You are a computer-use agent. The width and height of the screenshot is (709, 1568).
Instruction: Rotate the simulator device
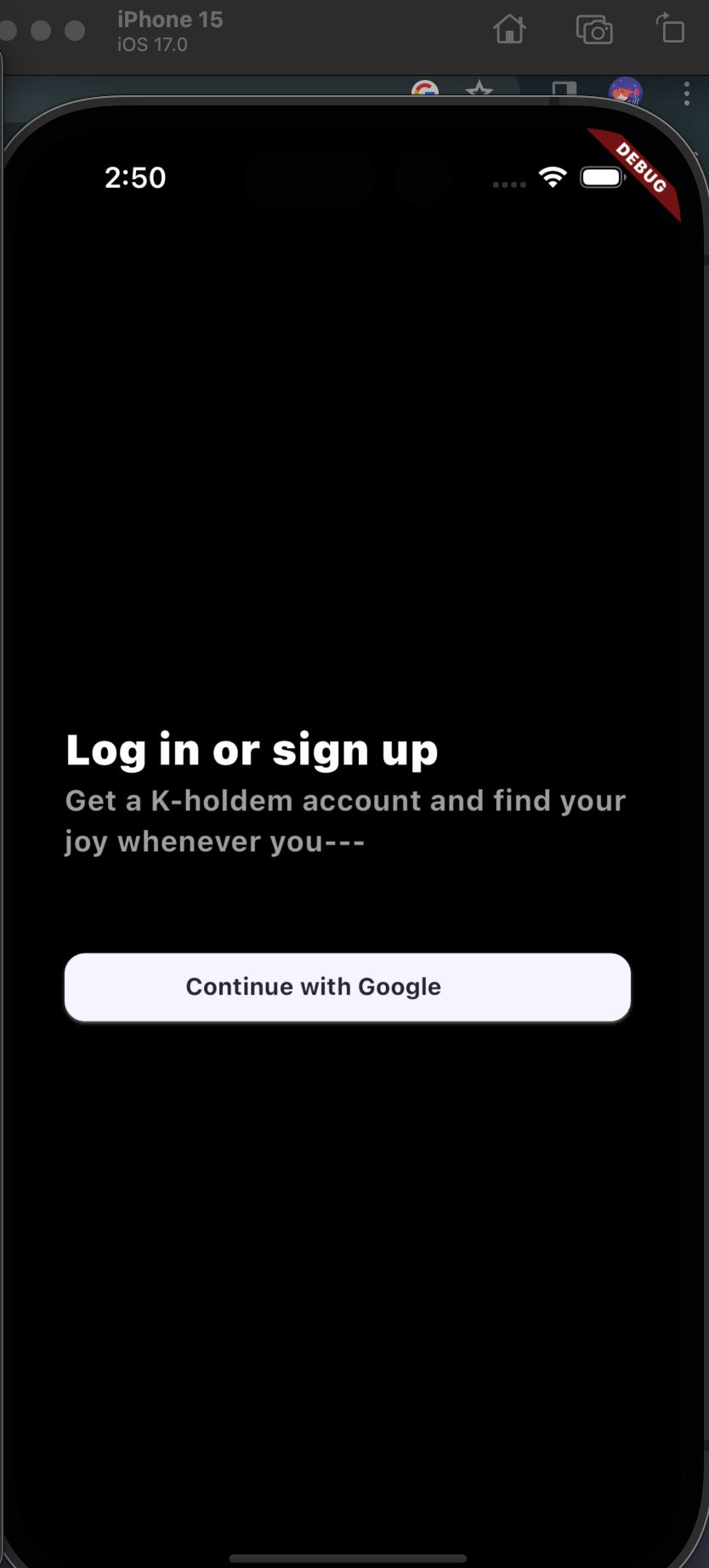click(x=671, y=29)
